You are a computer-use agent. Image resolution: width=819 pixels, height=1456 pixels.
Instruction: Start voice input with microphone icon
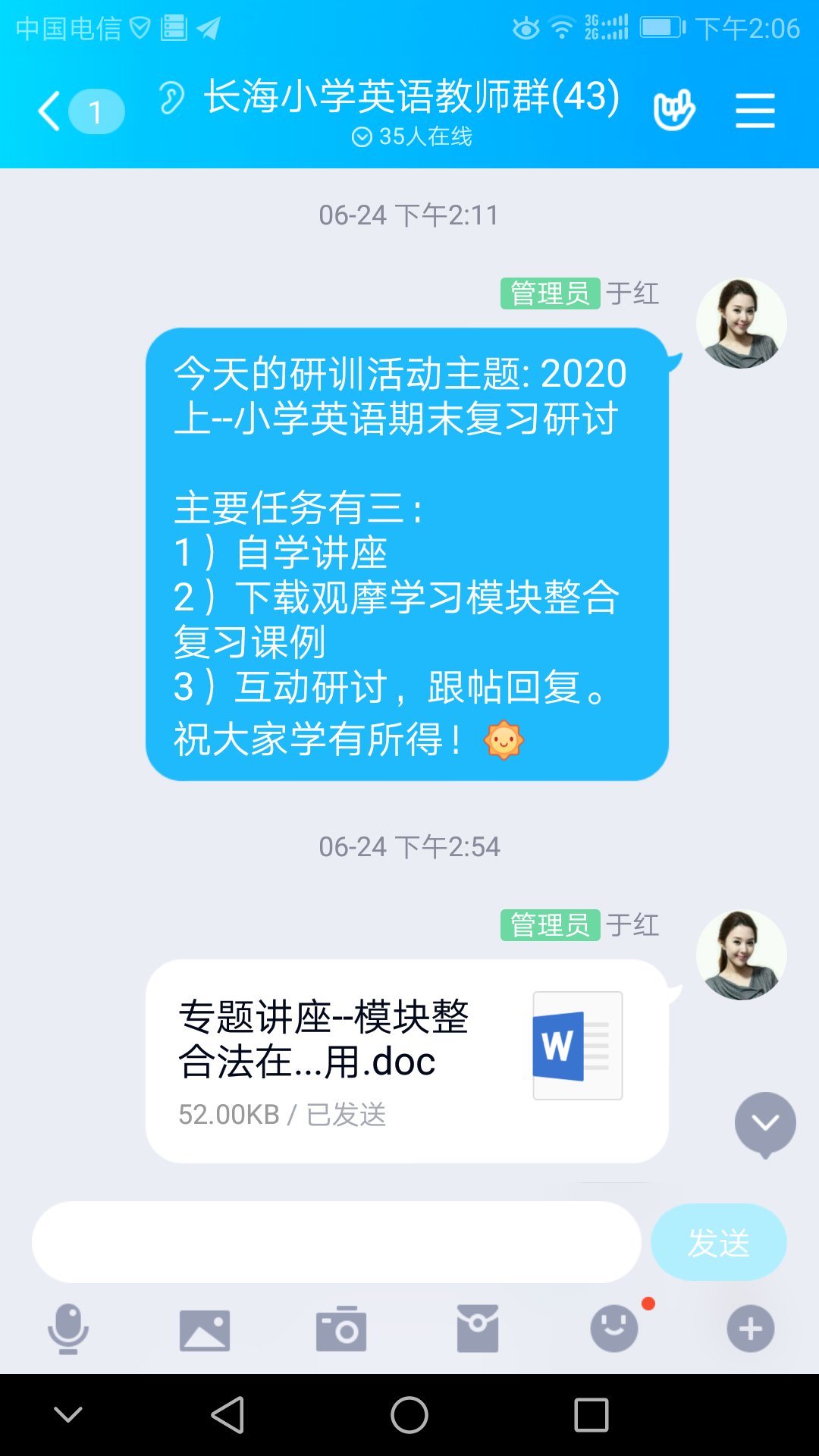pyautogui.click(x=68, y=1329)
